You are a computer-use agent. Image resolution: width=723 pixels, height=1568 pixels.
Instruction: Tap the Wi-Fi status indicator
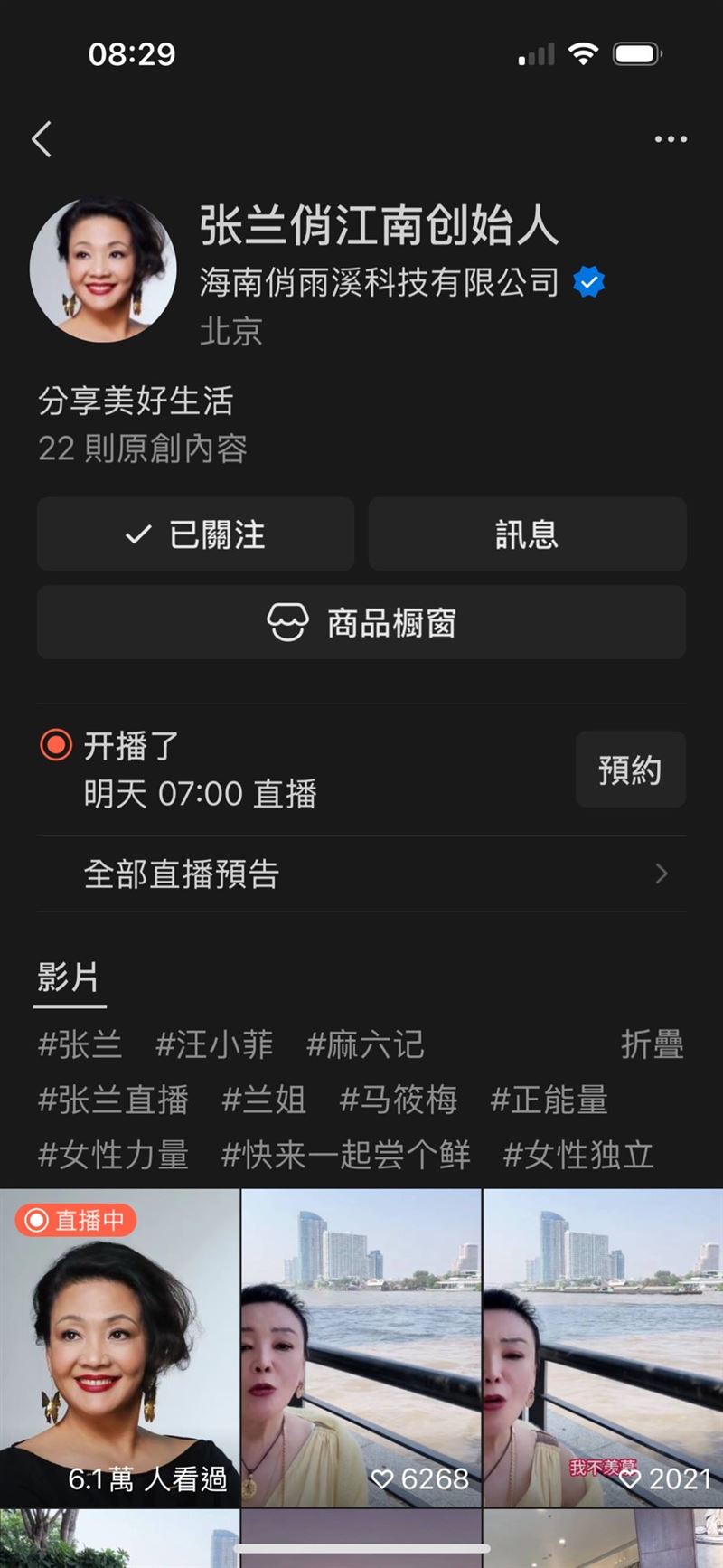click(584, 54)
